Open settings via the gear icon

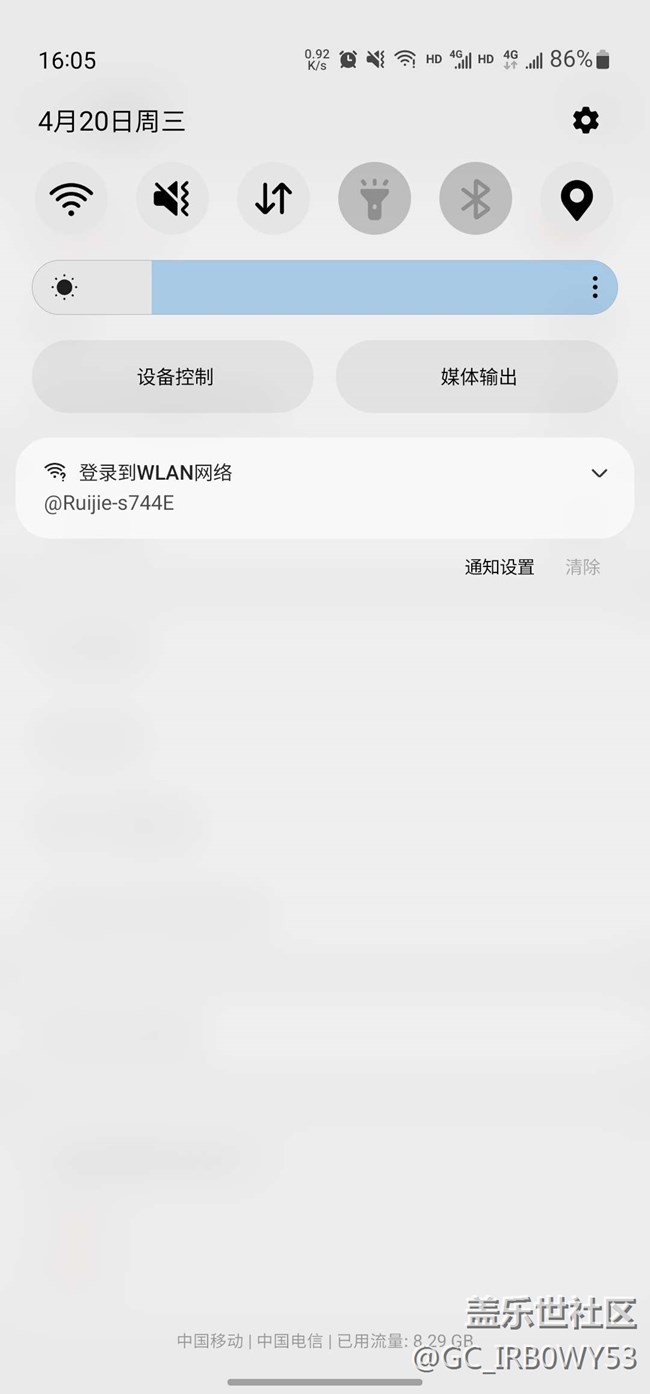[585, 121]
